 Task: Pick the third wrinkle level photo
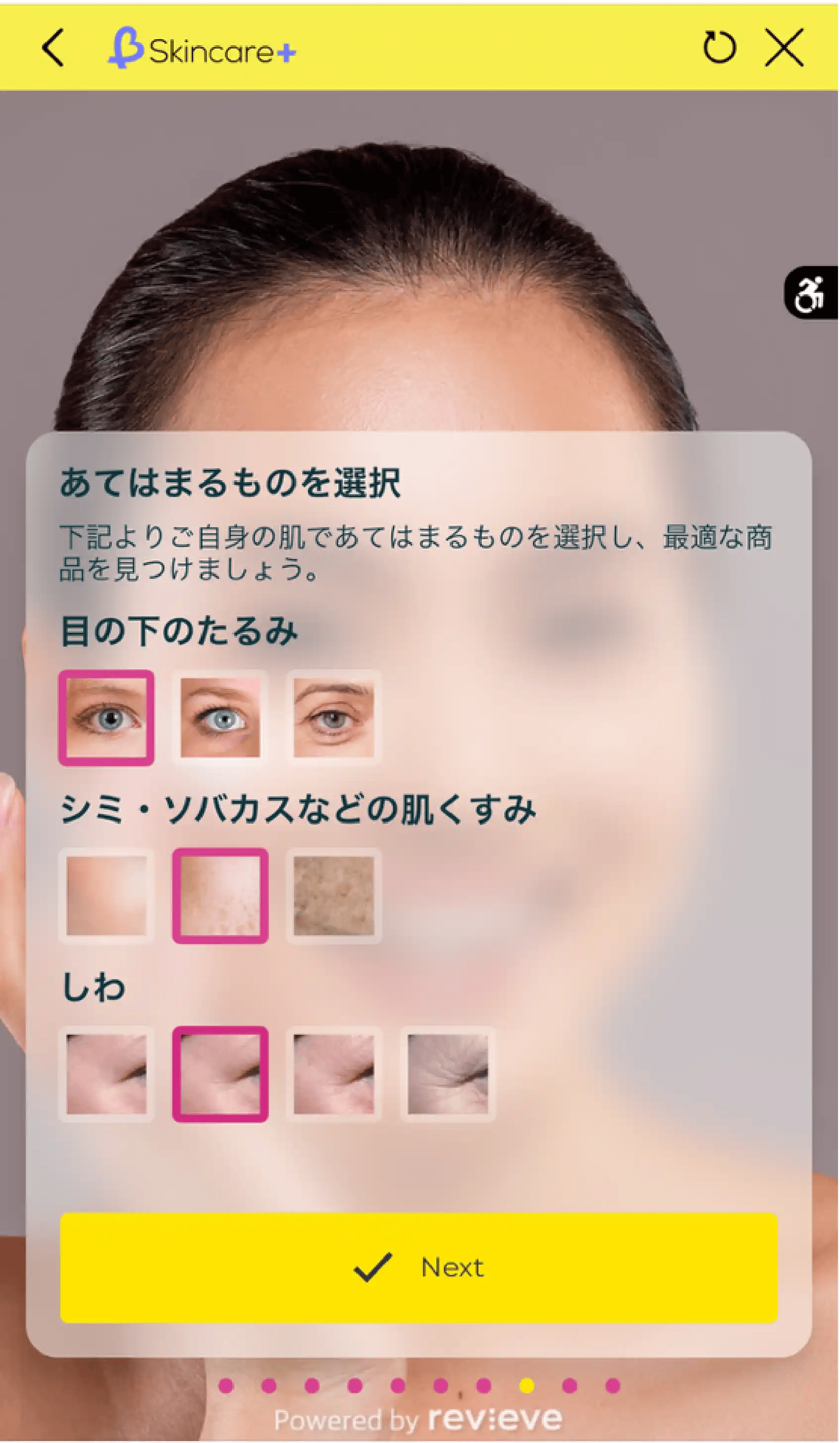[334, 1074]
